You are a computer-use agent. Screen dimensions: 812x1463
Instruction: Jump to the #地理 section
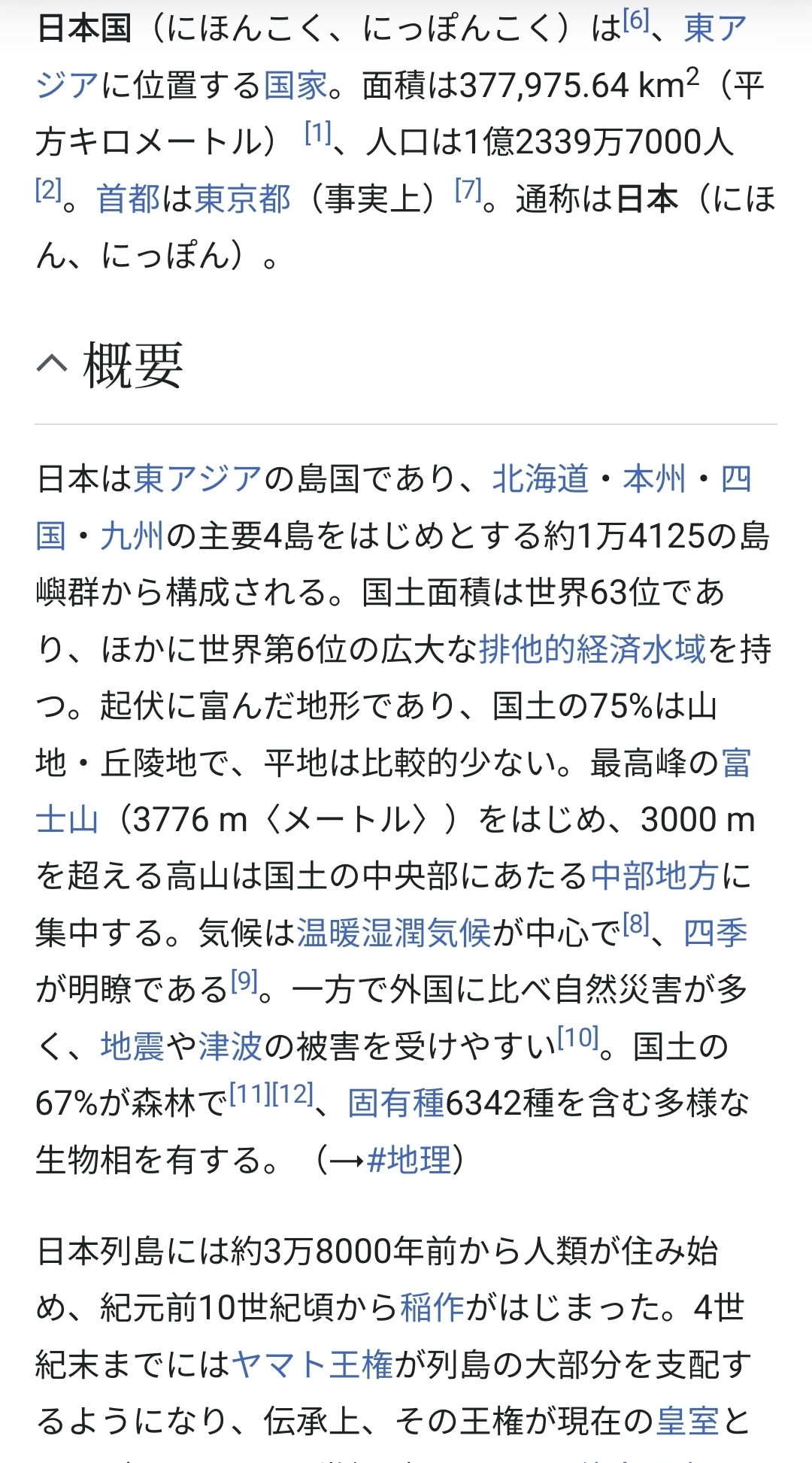coord(409,1160)
